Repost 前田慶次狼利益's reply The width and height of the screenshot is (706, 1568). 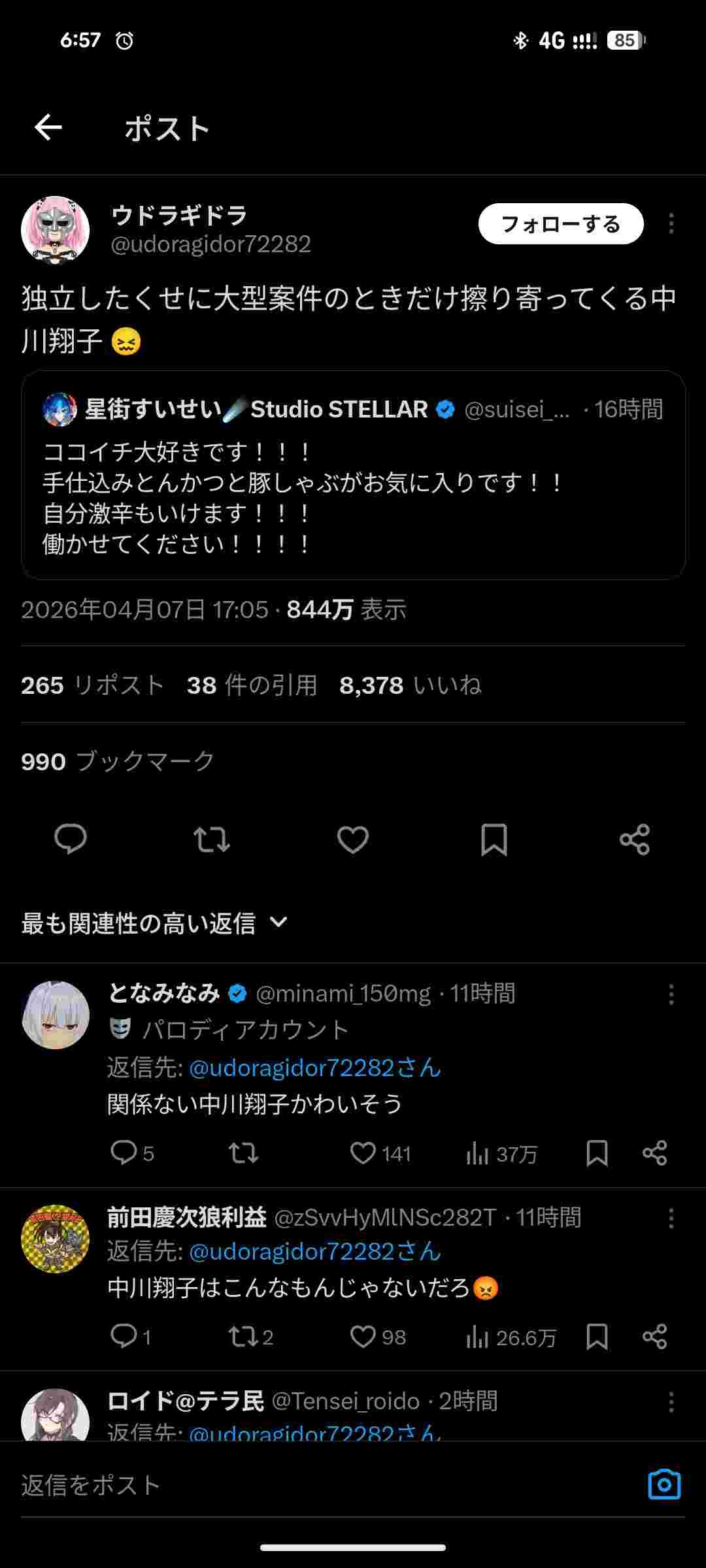(x=243, y=1337)
